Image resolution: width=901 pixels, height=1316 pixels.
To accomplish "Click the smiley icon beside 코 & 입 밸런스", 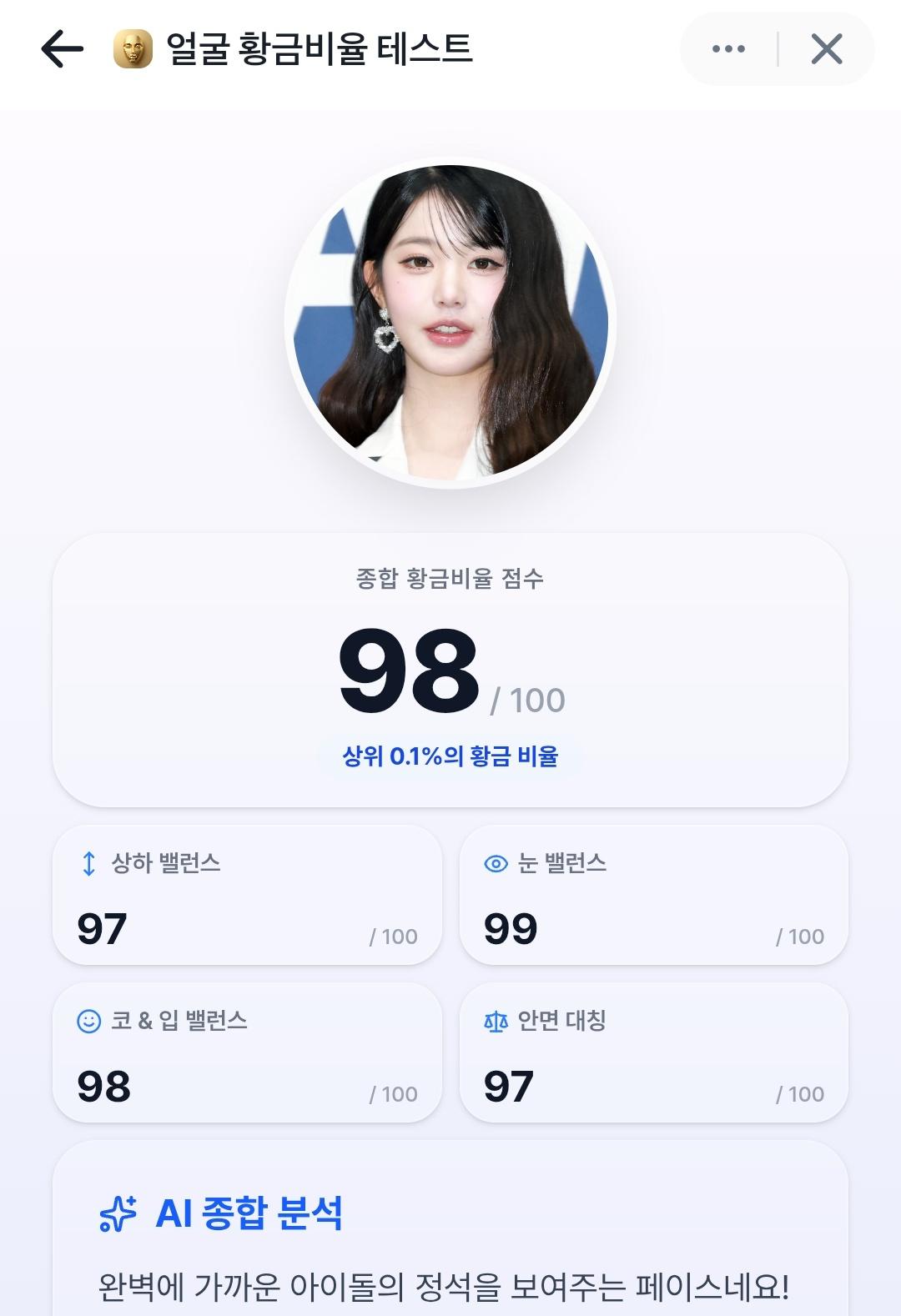I will pyautogui.click(x=88, y=1022).
